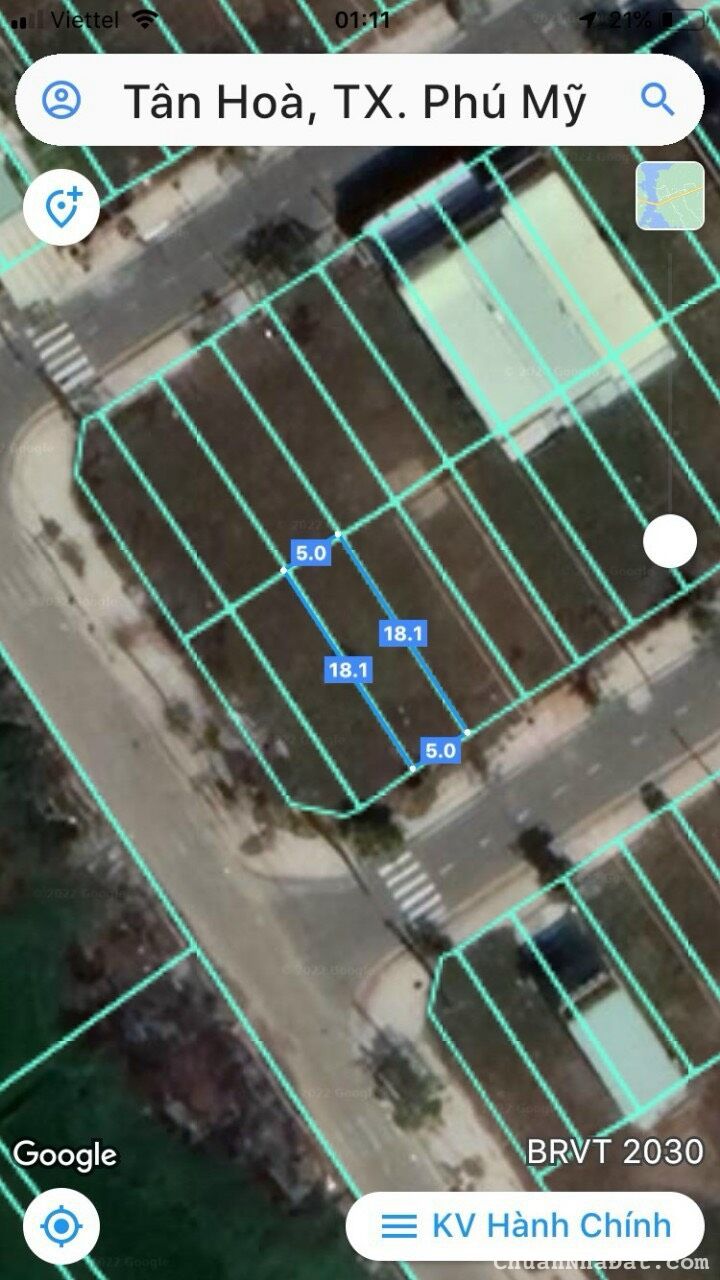Tap the white opacity slider handle
The image size is (720, 1280).
(669, 542)
